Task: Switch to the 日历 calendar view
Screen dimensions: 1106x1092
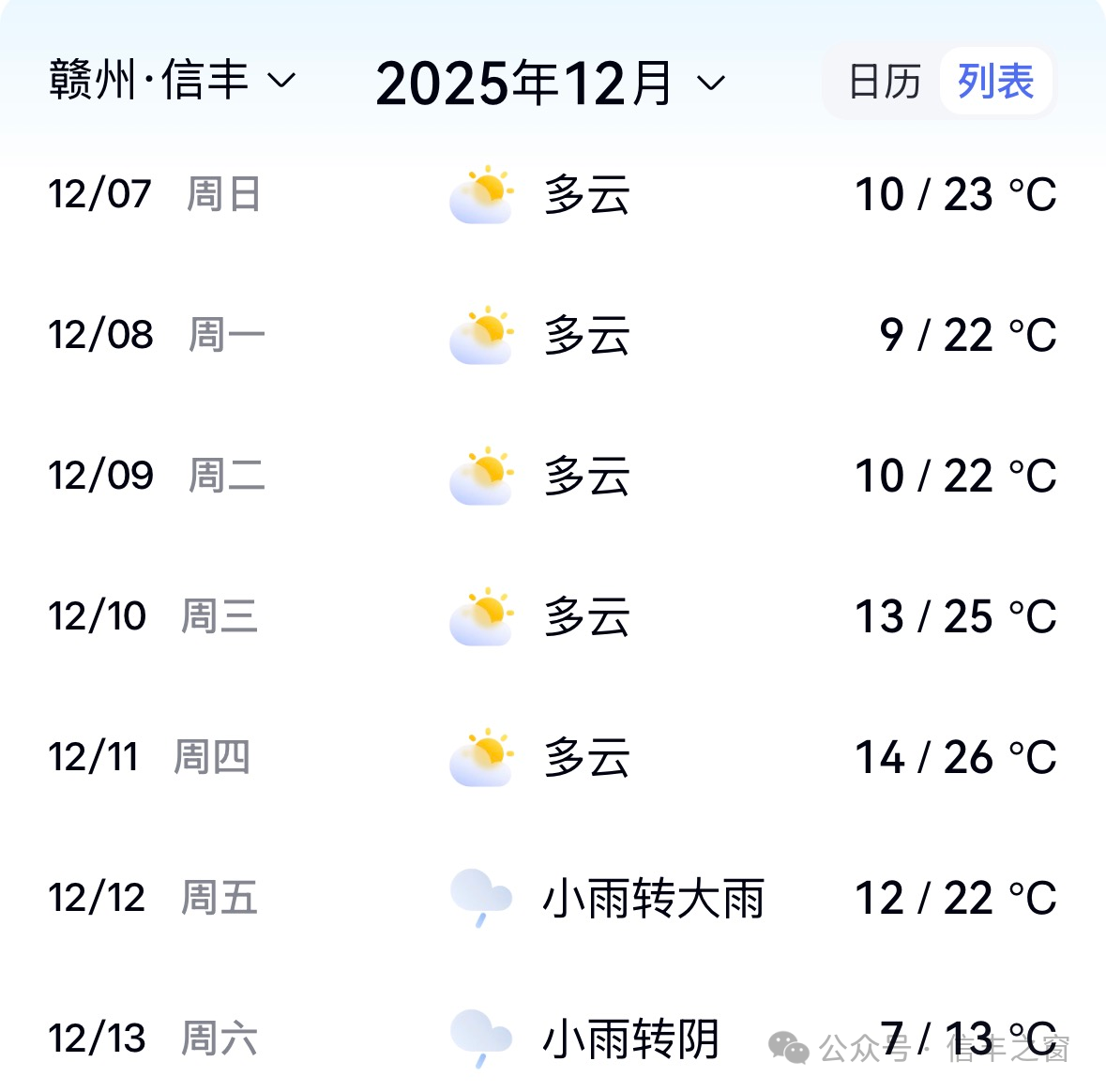Action: click(x=884, y=83)
